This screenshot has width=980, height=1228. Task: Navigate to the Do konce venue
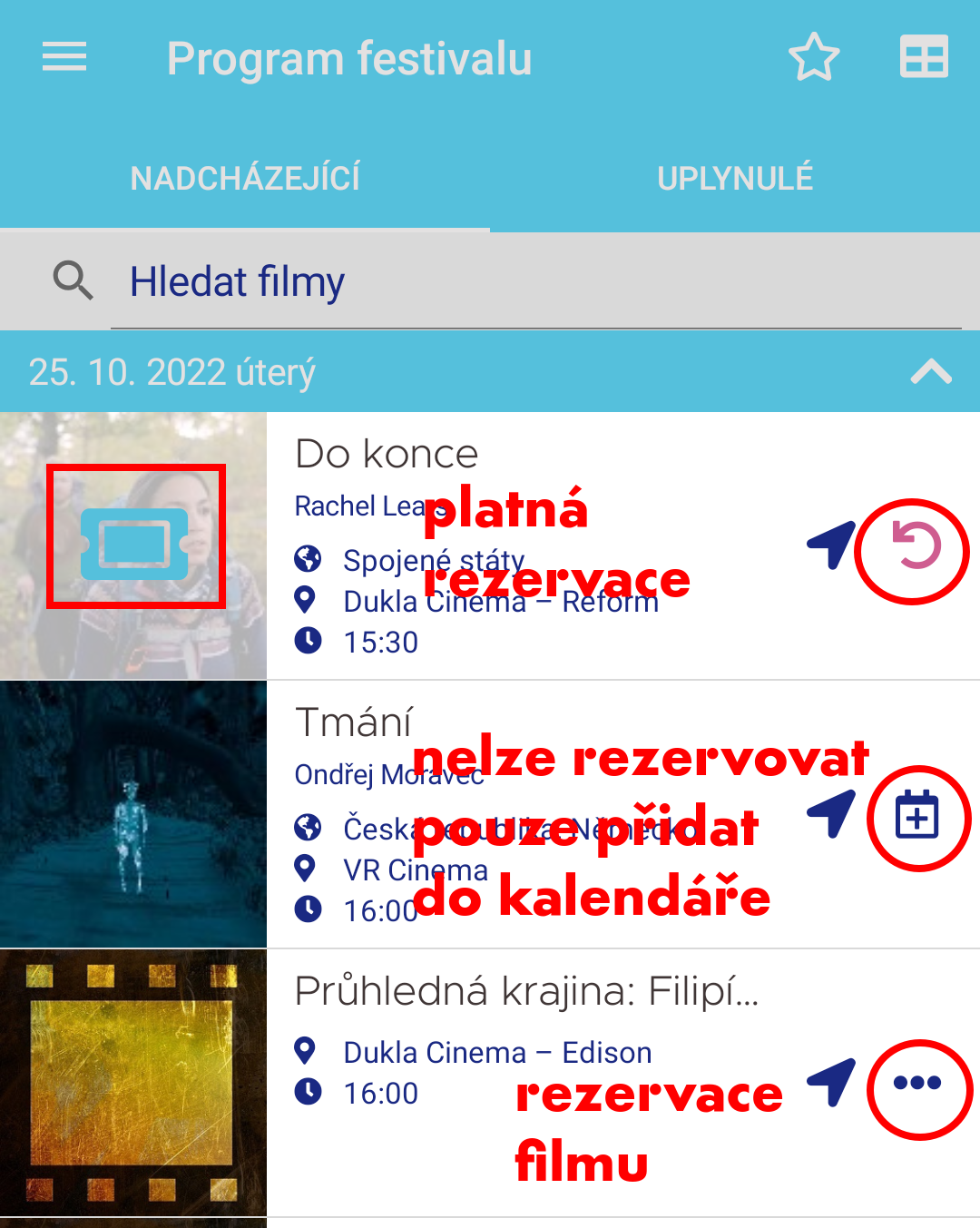(x=831, y=545)
